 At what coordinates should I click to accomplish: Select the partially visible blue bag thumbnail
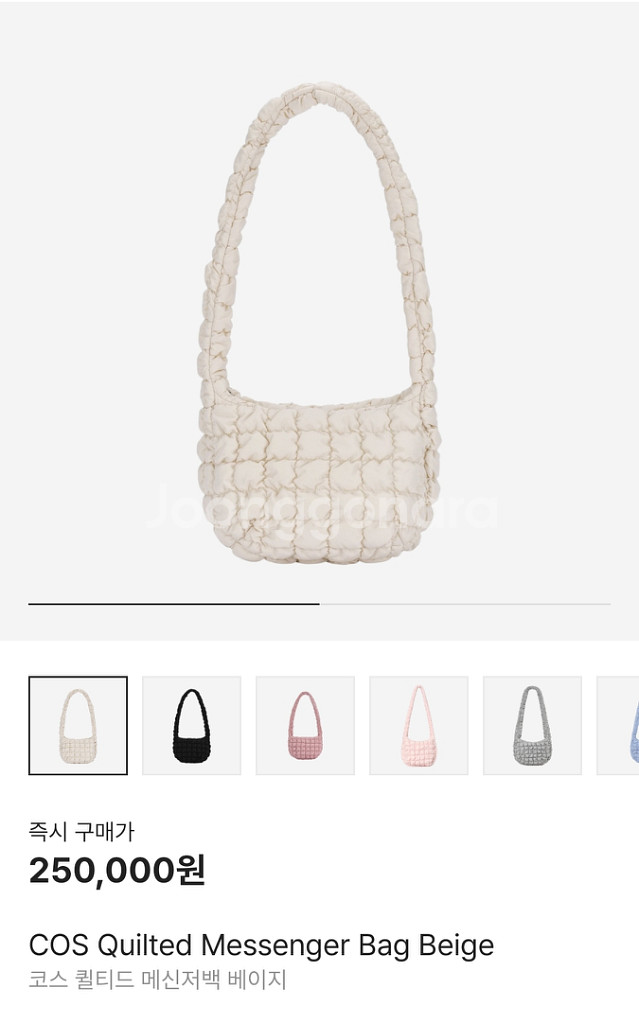620,725
